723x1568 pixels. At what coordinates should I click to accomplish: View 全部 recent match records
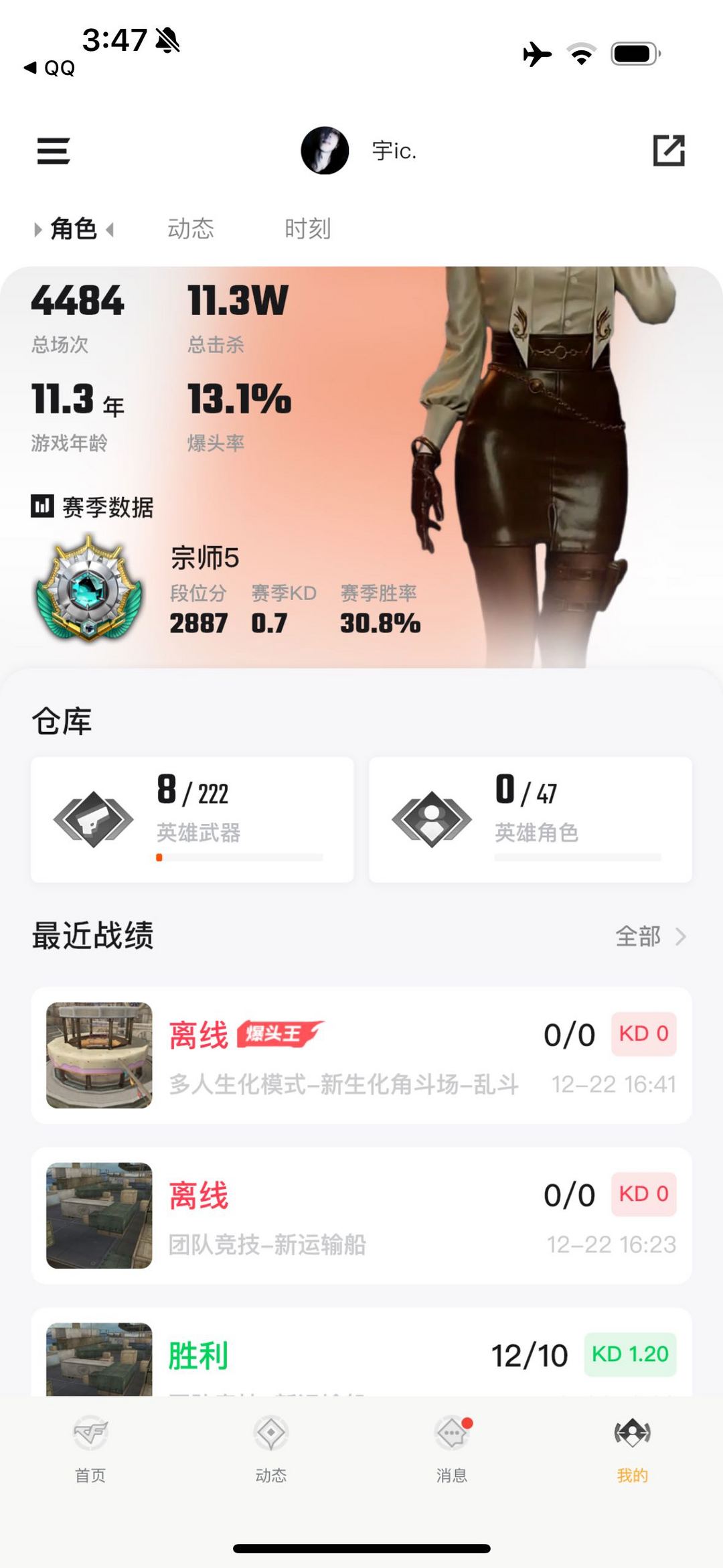coord(650,936)
